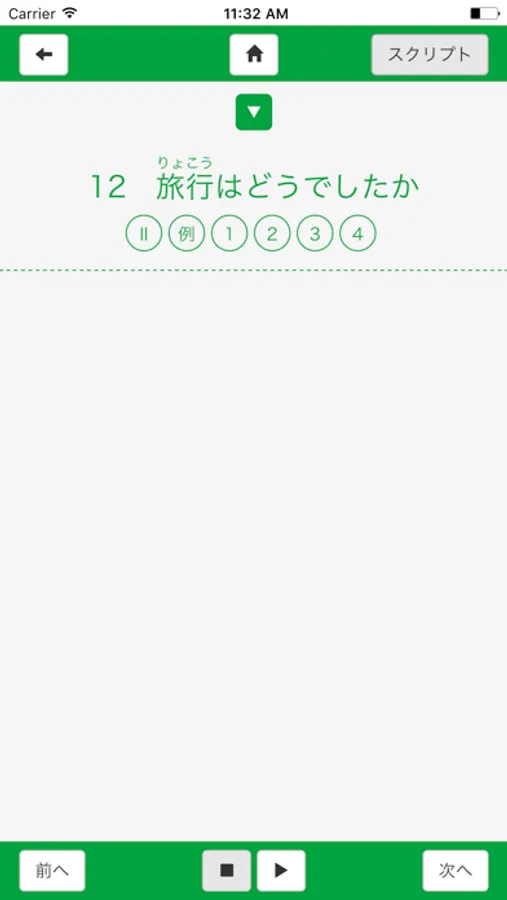The width and height of the screenshot is (507, 900).
Task: Go to previous with 前へ
Action: (x=52, y=870)
